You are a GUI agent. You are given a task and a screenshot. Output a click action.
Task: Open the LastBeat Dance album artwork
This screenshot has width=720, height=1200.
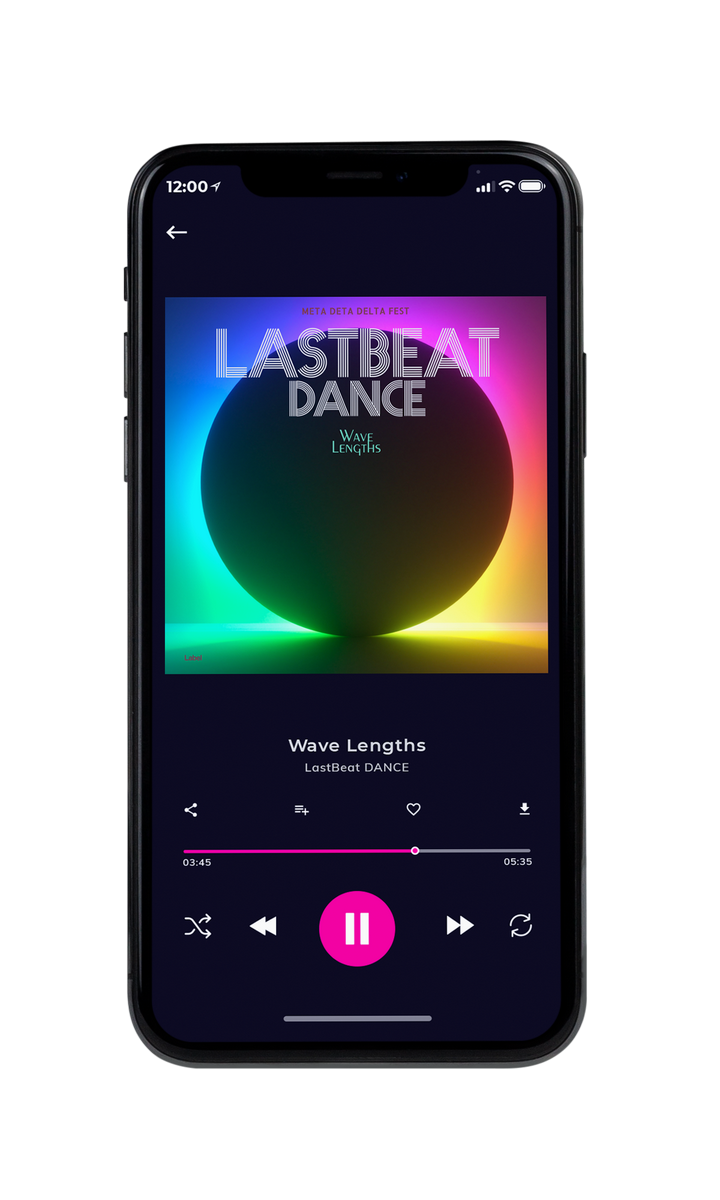356,485
